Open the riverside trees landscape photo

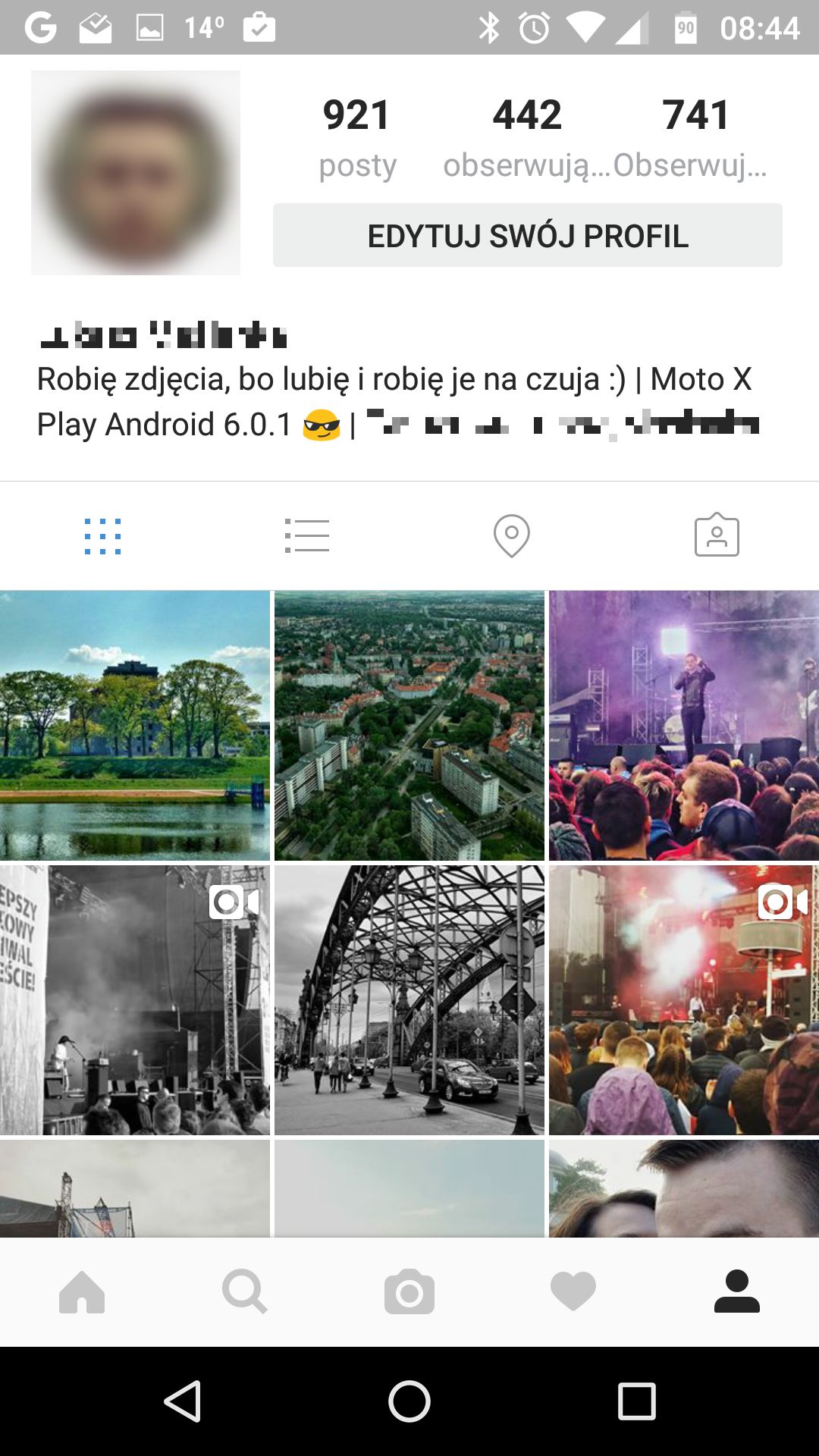[x=135, y=726]
